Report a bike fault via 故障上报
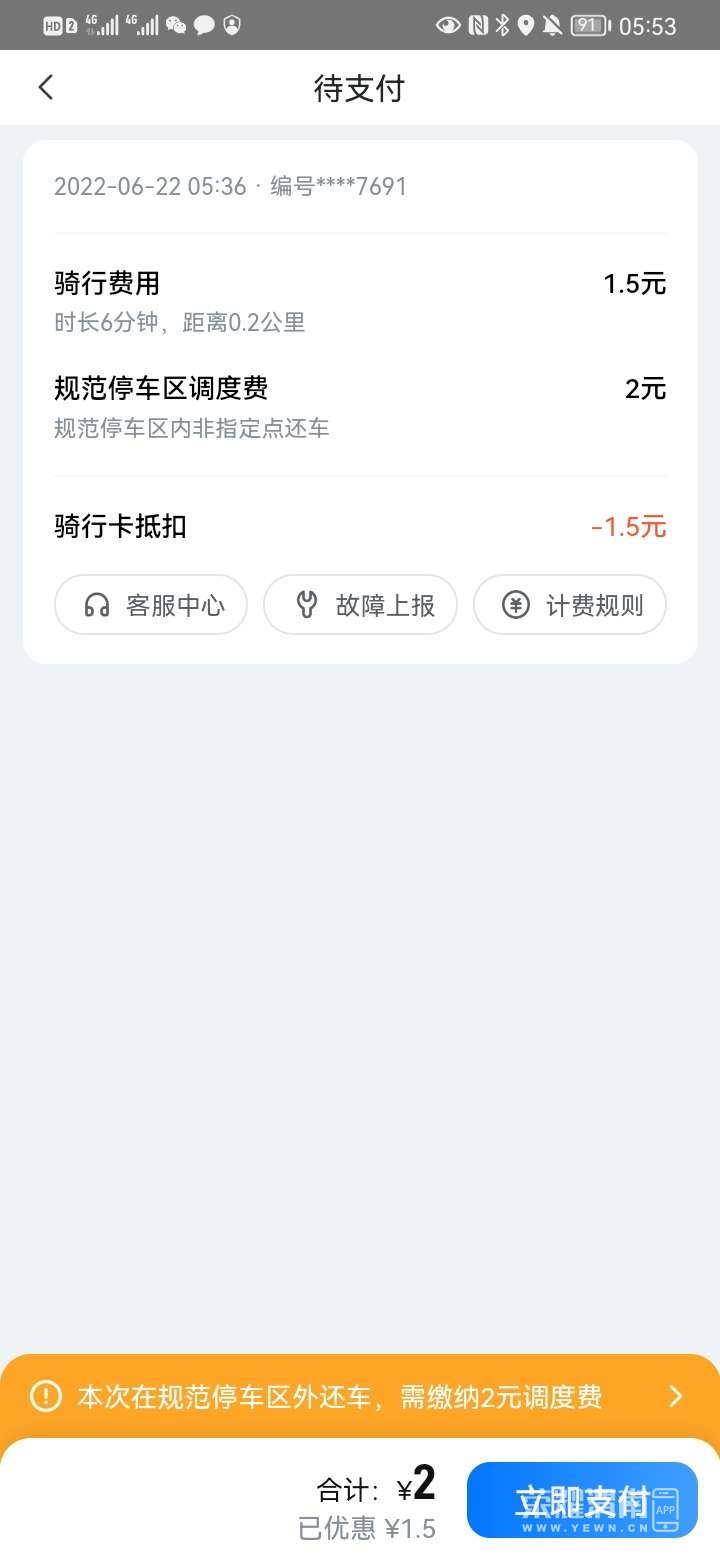 [x=361, y=605]
